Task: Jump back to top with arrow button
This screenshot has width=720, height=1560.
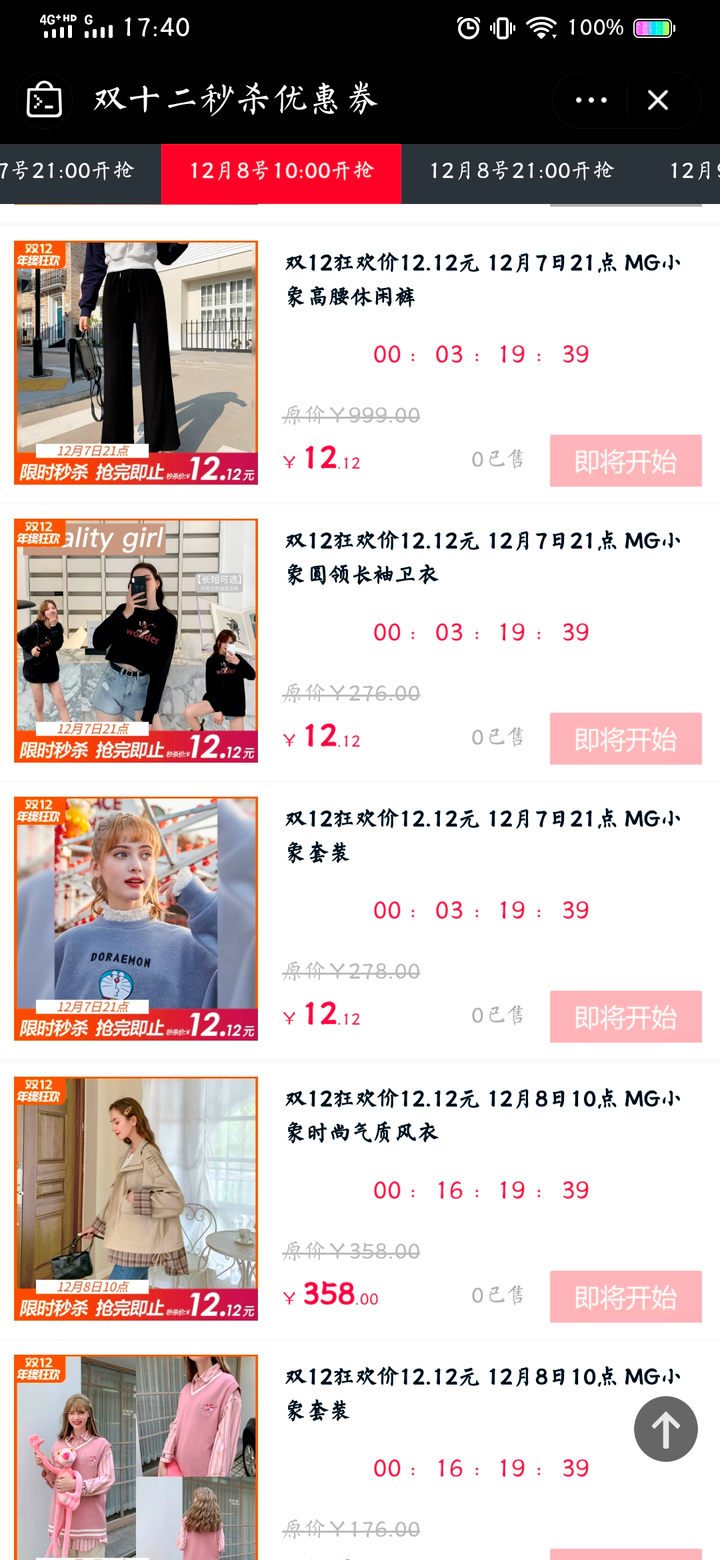Action: [x=665, y=1429]
